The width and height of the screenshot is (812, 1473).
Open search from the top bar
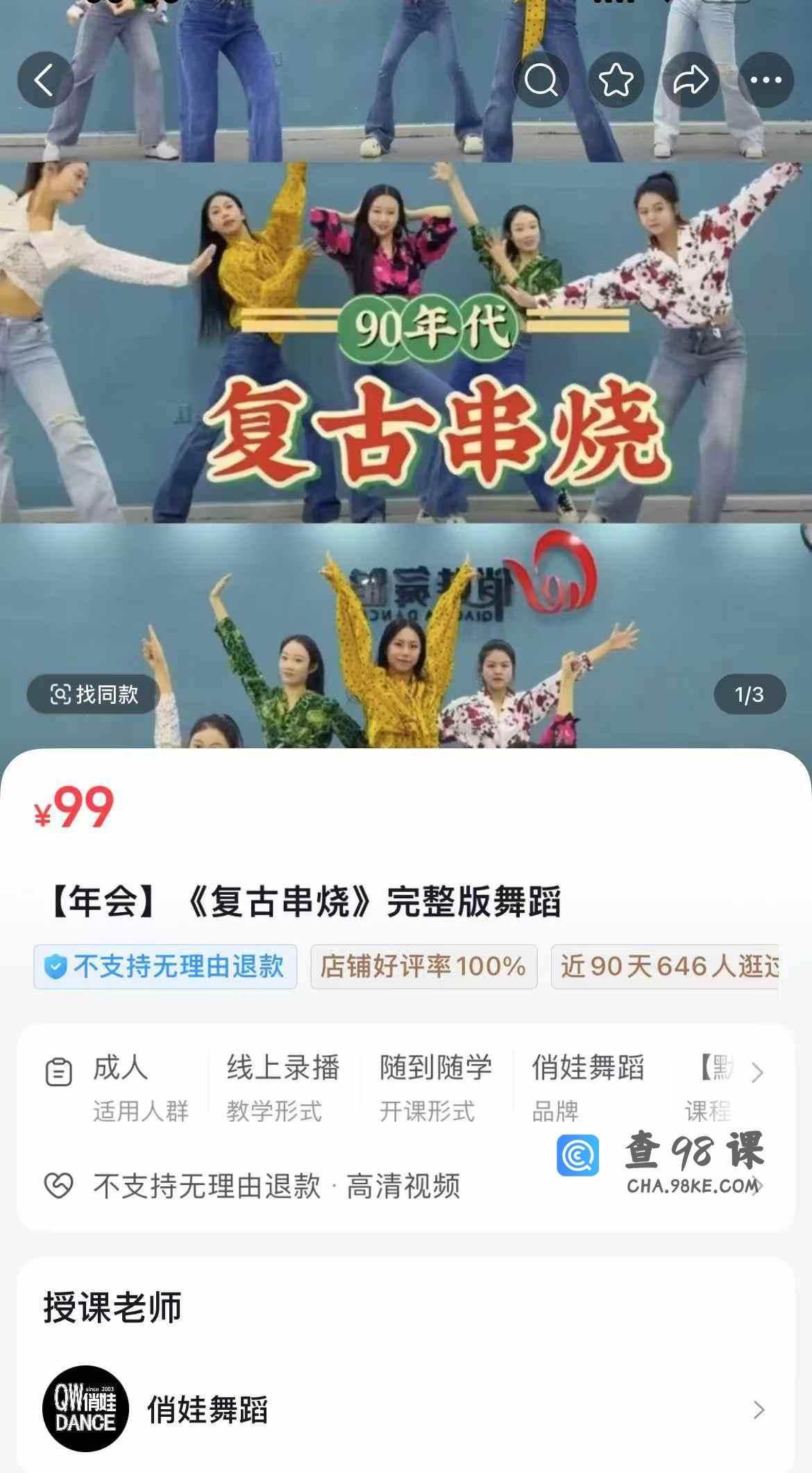(x=541, y=81)
